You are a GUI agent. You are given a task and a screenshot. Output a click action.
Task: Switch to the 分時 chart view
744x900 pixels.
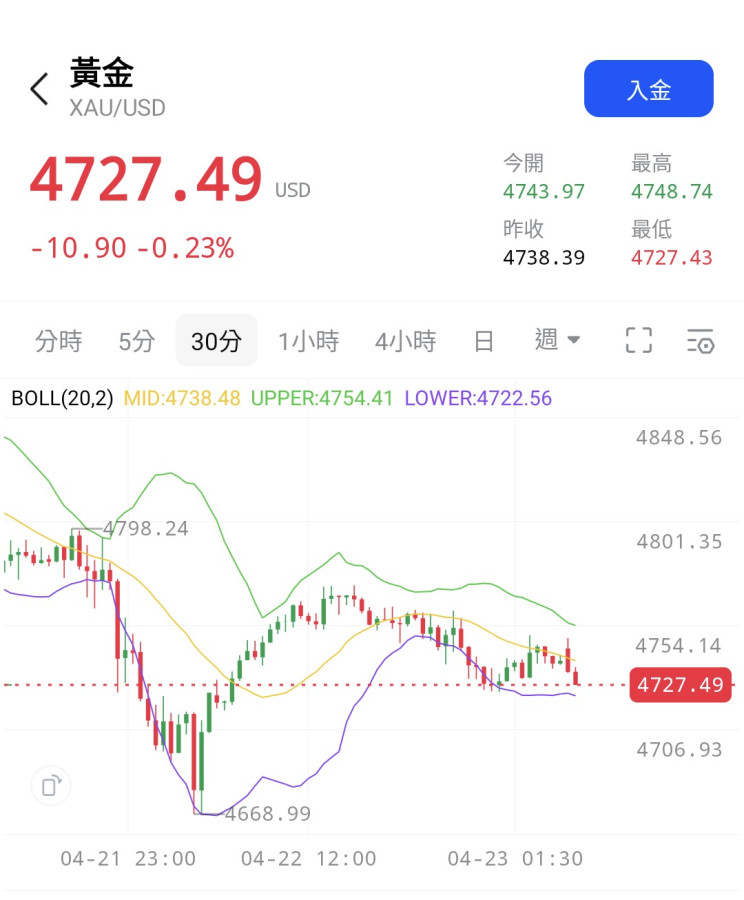coord(58,341)
